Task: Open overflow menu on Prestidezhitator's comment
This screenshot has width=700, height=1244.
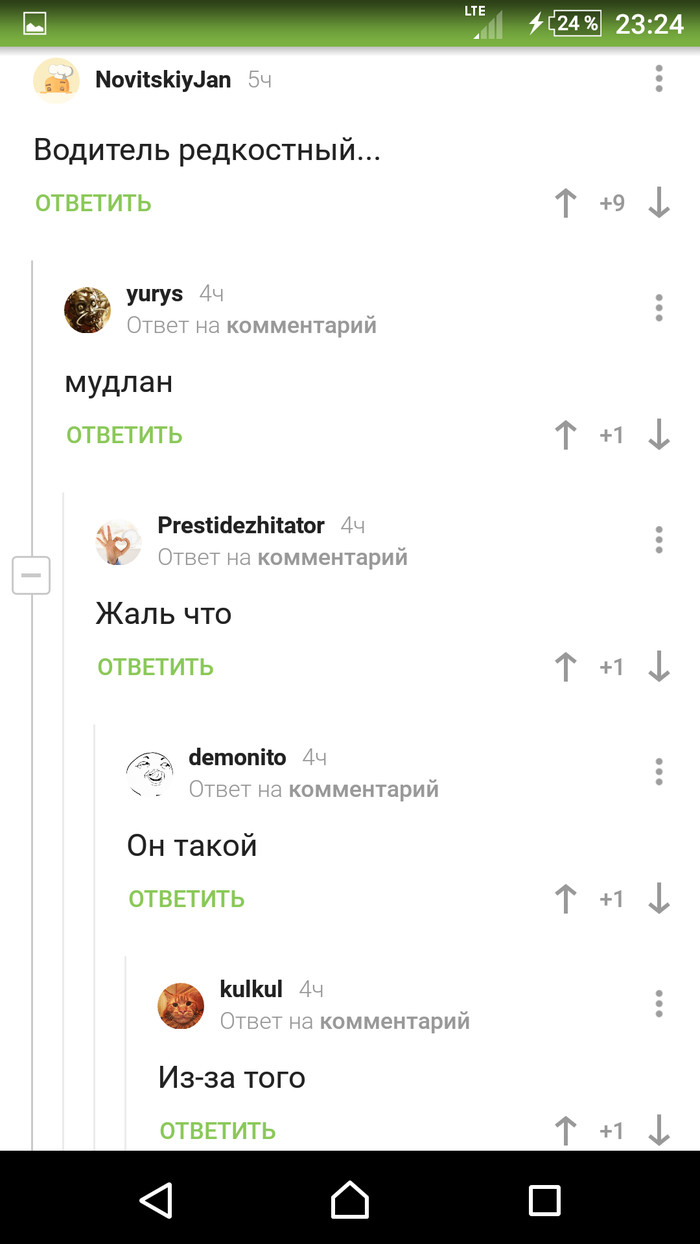Action: coord(658,539)
